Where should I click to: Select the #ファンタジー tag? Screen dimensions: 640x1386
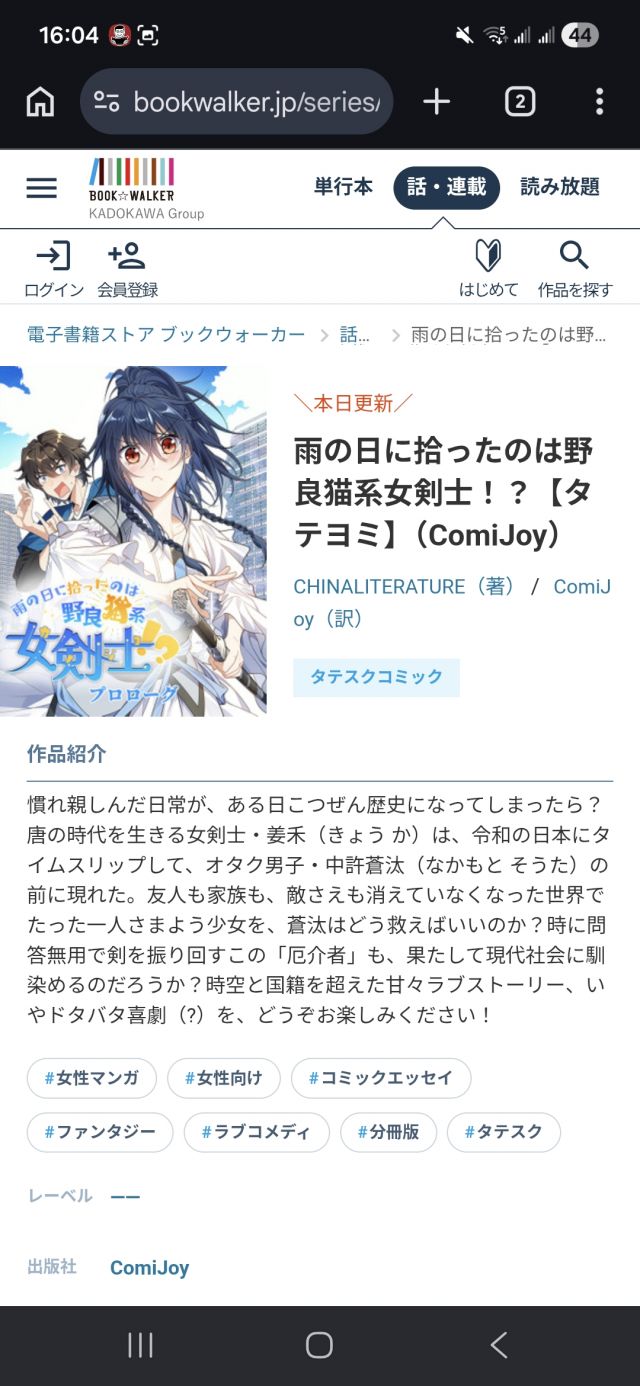[x=100, y=1132]
